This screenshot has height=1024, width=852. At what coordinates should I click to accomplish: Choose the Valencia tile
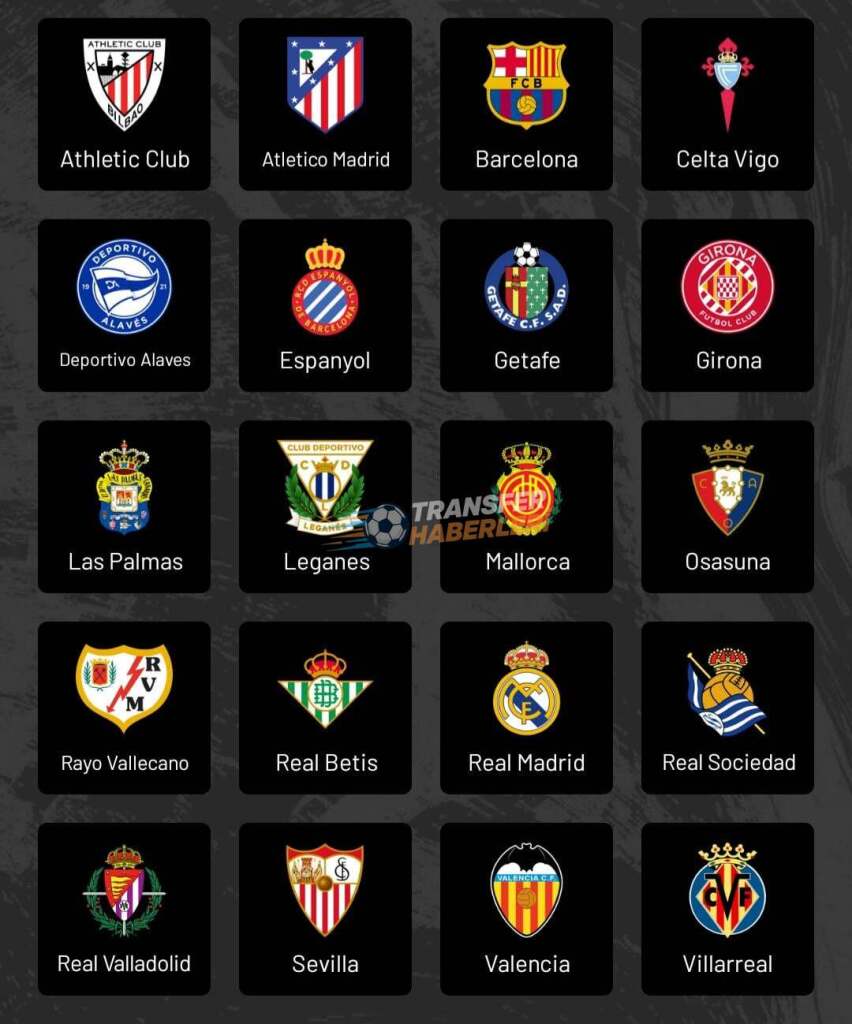(x=526, y=908)
